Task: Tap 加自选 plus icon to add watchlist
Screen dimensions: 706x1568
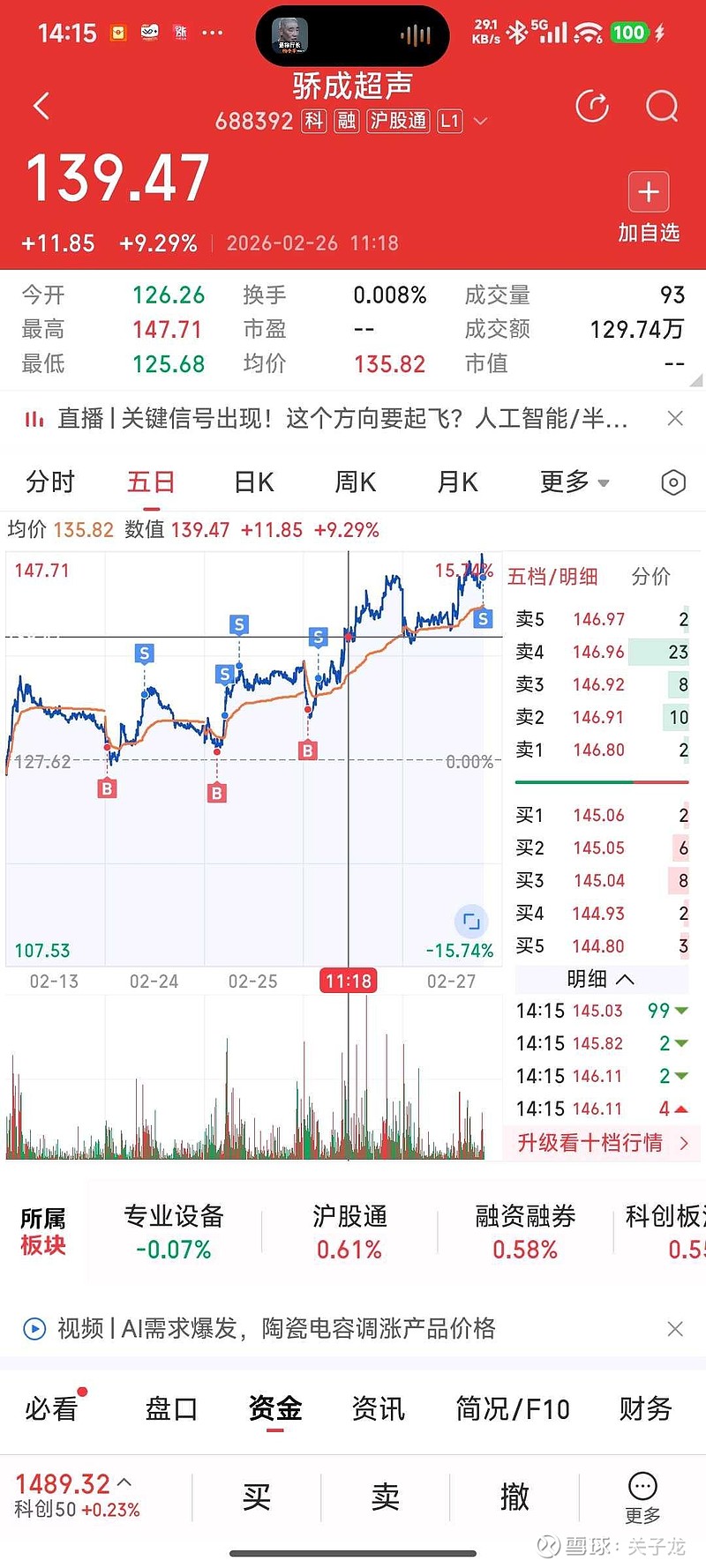Action: pos(648,191)
